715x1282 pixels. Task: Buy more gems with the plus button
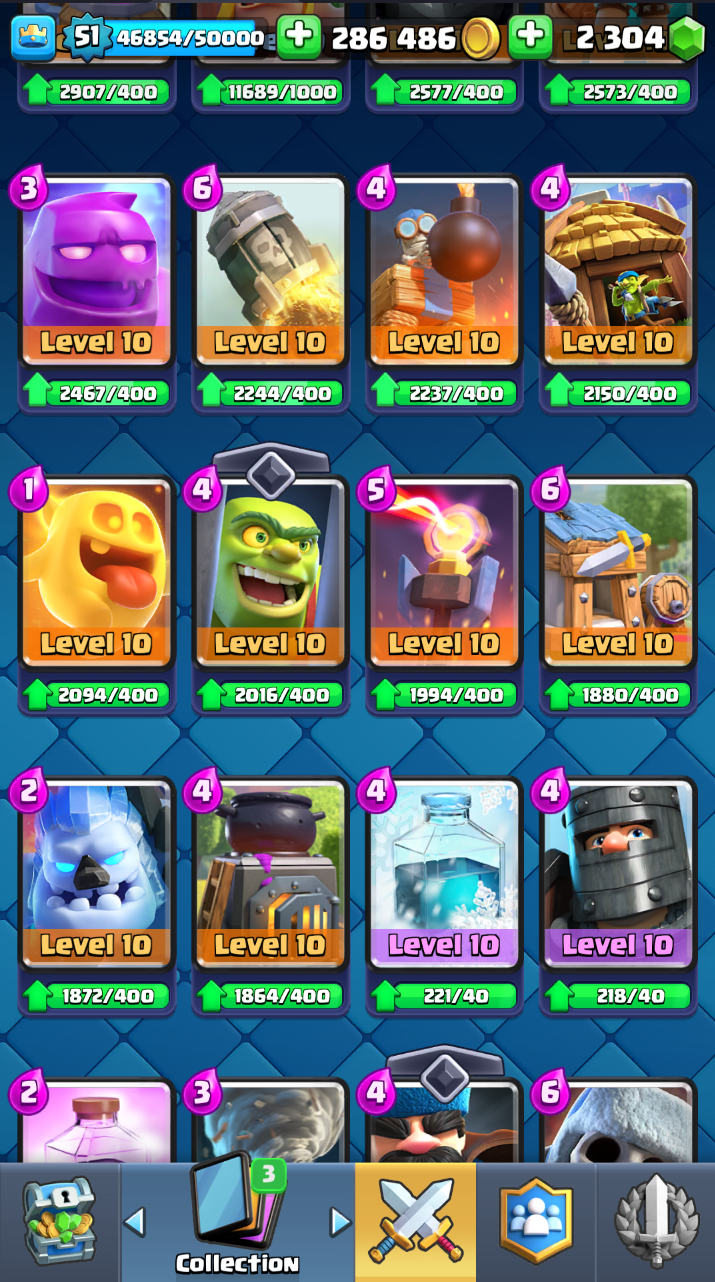[x=530, y=38]
